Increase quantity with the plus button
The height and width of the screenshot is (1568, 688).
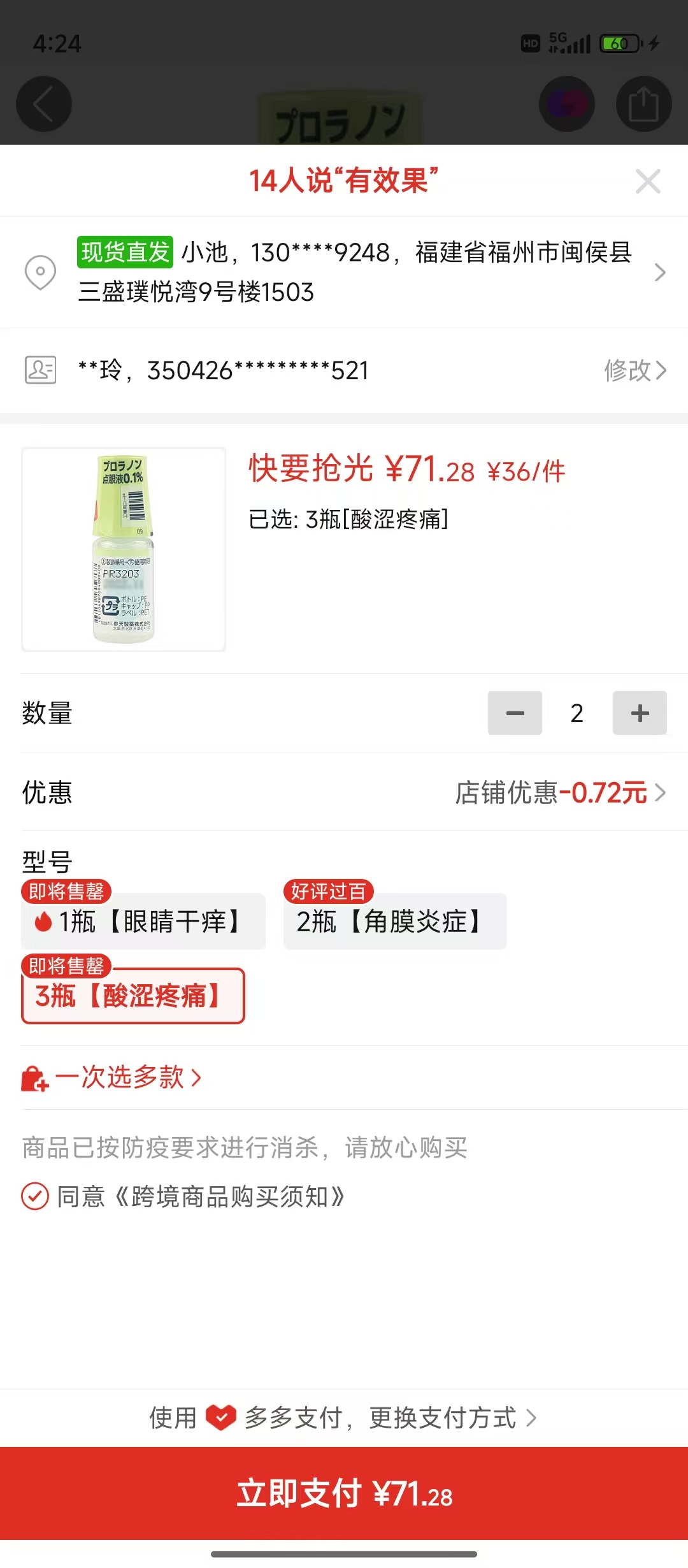click(640, 713)
